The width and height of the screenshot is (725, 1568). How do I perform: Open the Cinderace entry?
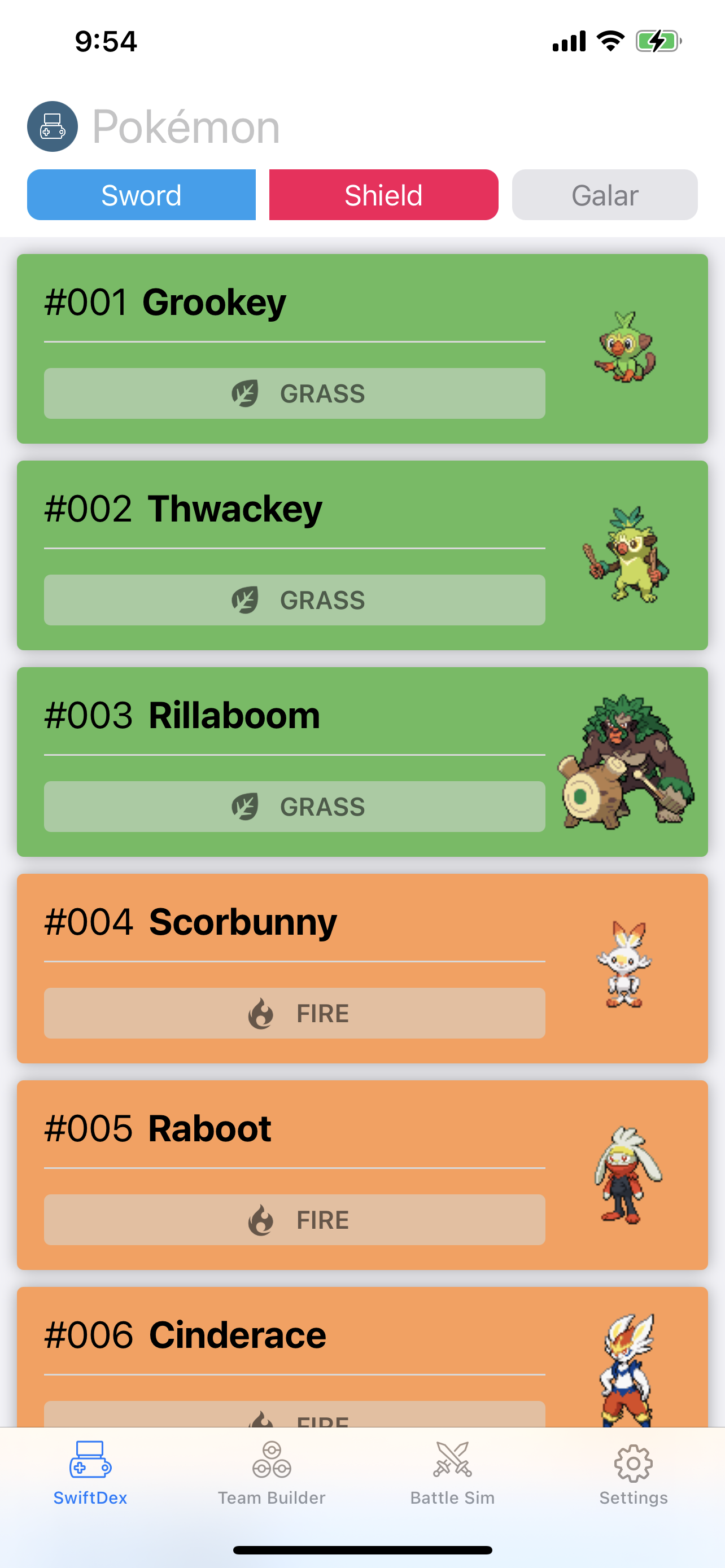[362, 1357]
